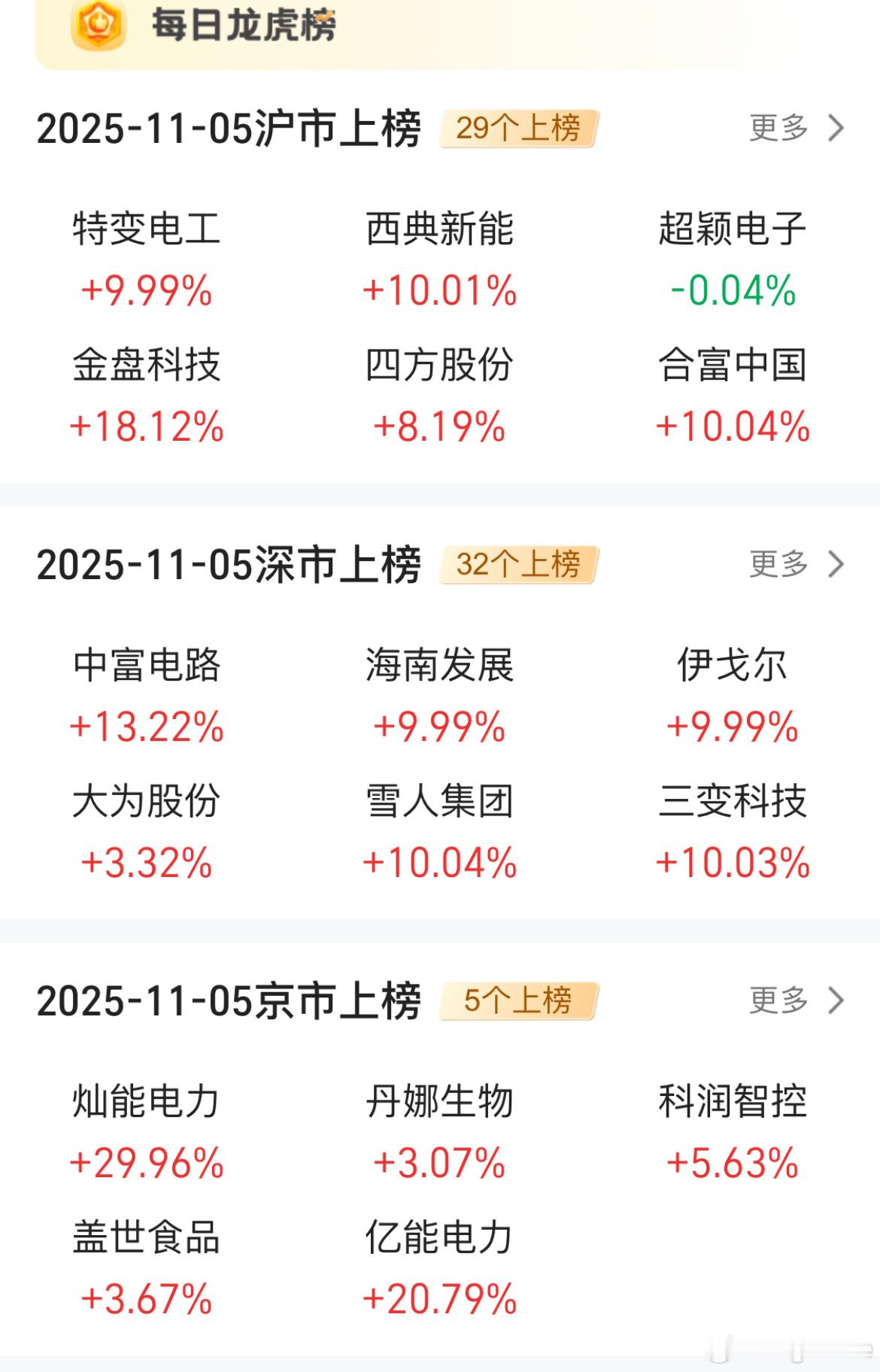Open the 大为股份 stock entry

(147, 831)
